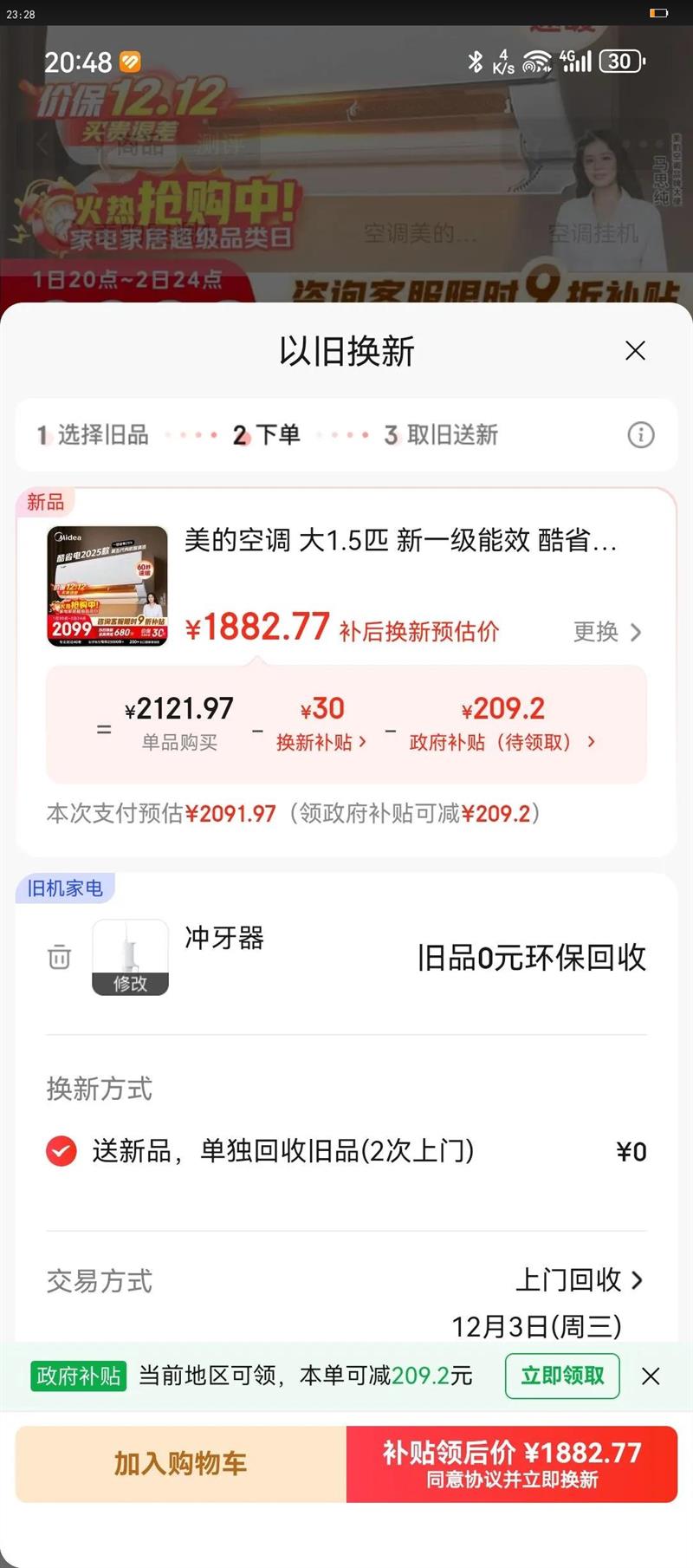Tap the Wi-Fi icon in status bar
The width and height of the screenshot is (693, 1568).
point(535,61)
